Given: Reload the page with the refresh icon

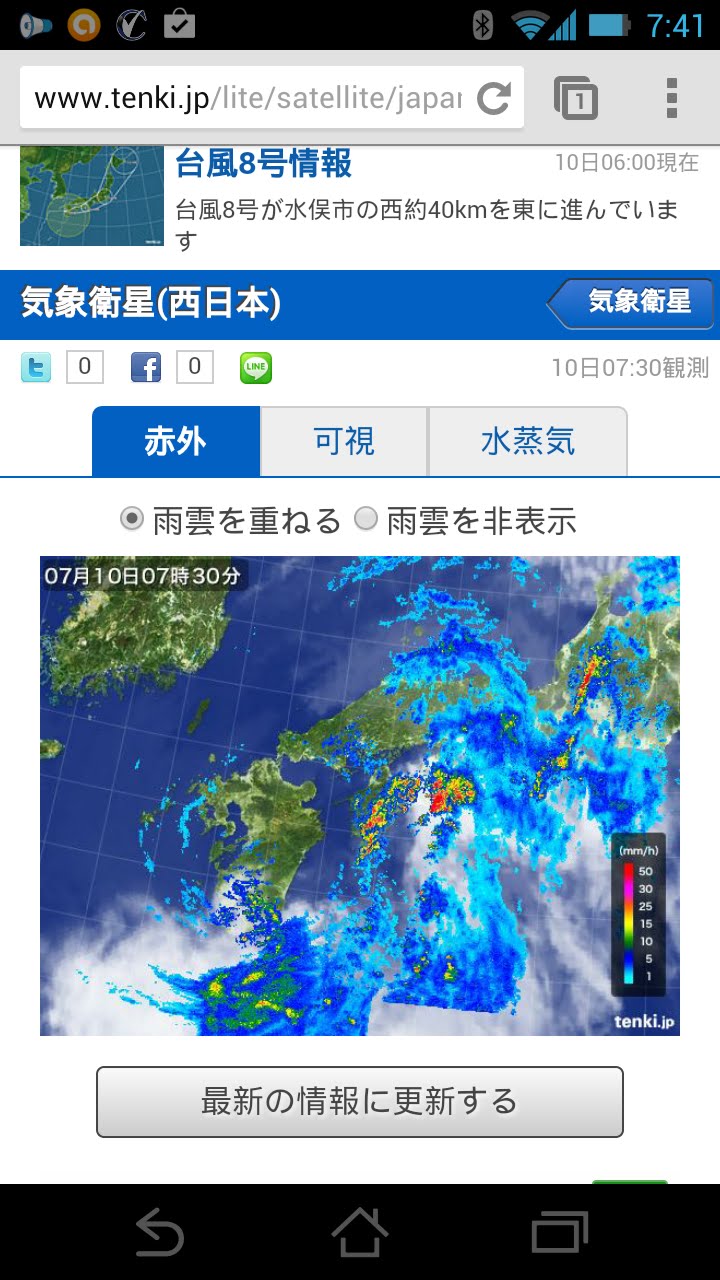Looking at the screenshot, I should pyautogui.click(x=494, y=98).
